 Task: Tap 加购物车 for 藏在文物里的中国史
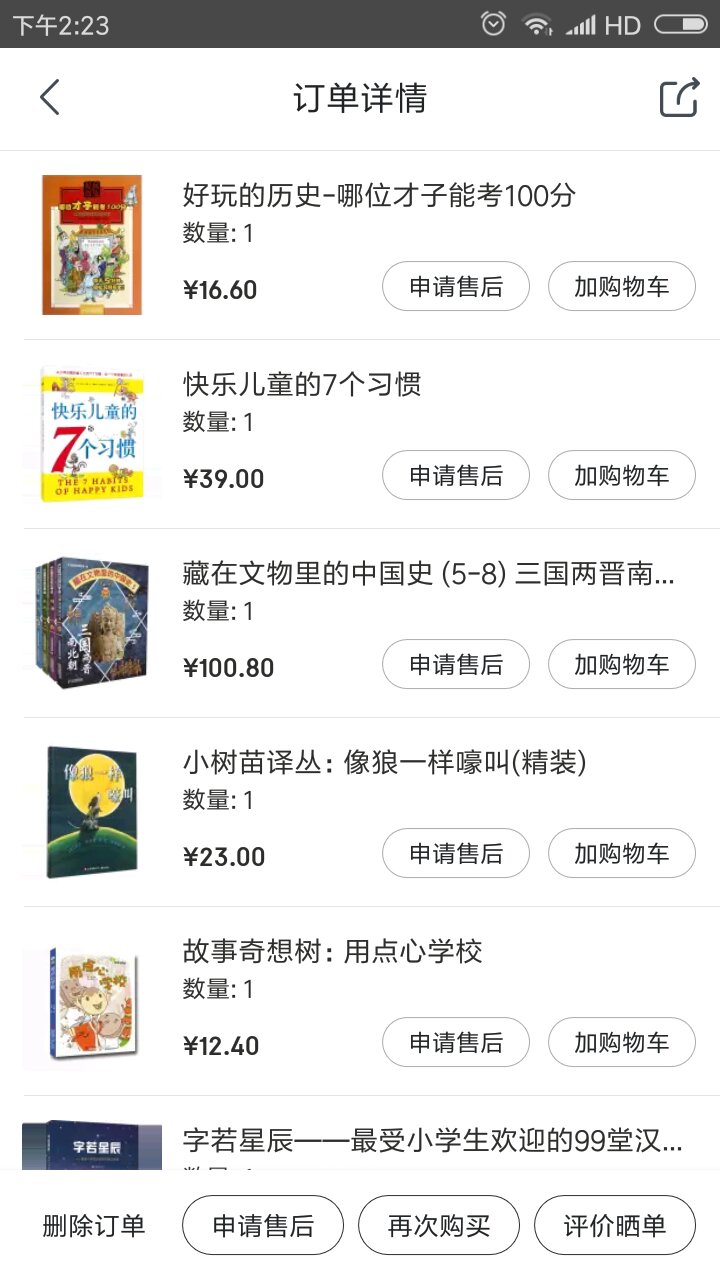point(621,665)
